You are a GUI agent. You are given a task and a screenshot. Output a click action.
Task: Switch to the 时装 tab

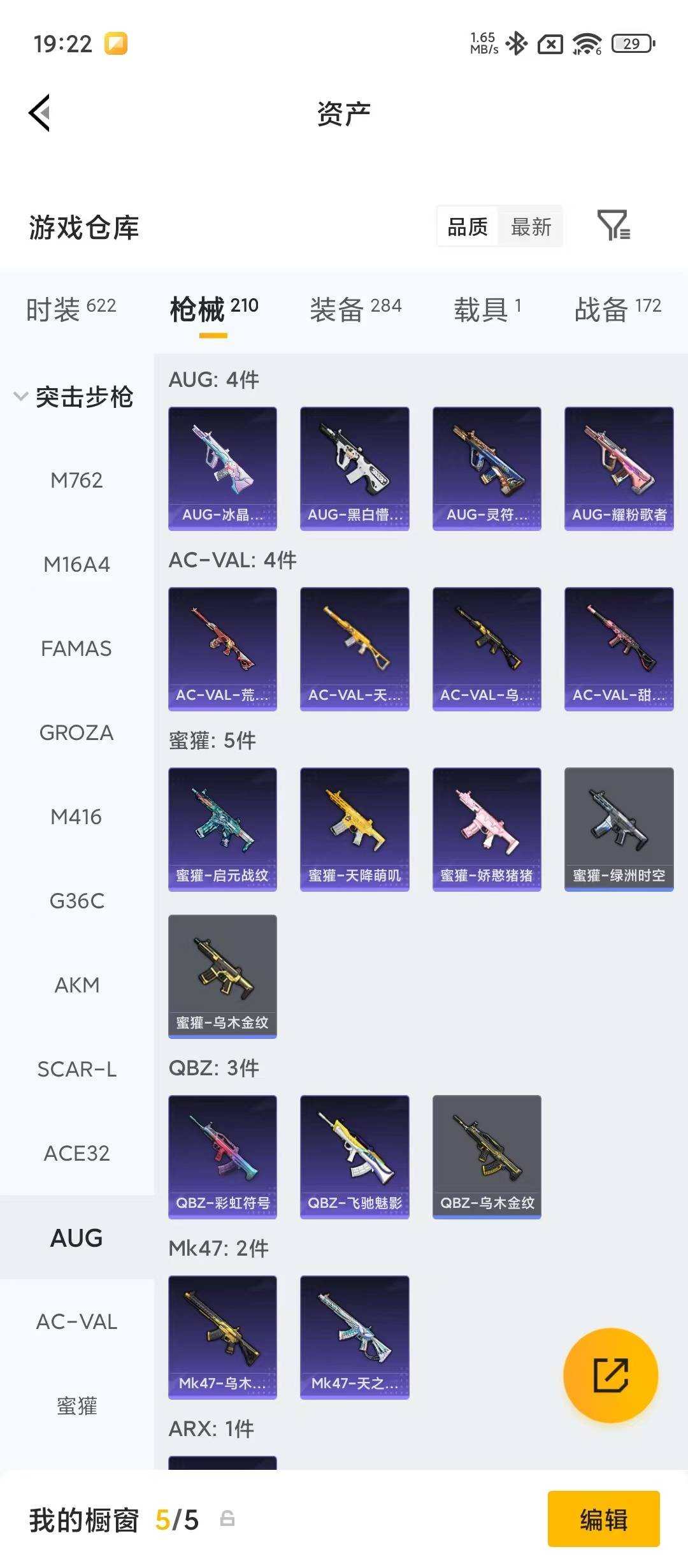[x=71, y=309]
